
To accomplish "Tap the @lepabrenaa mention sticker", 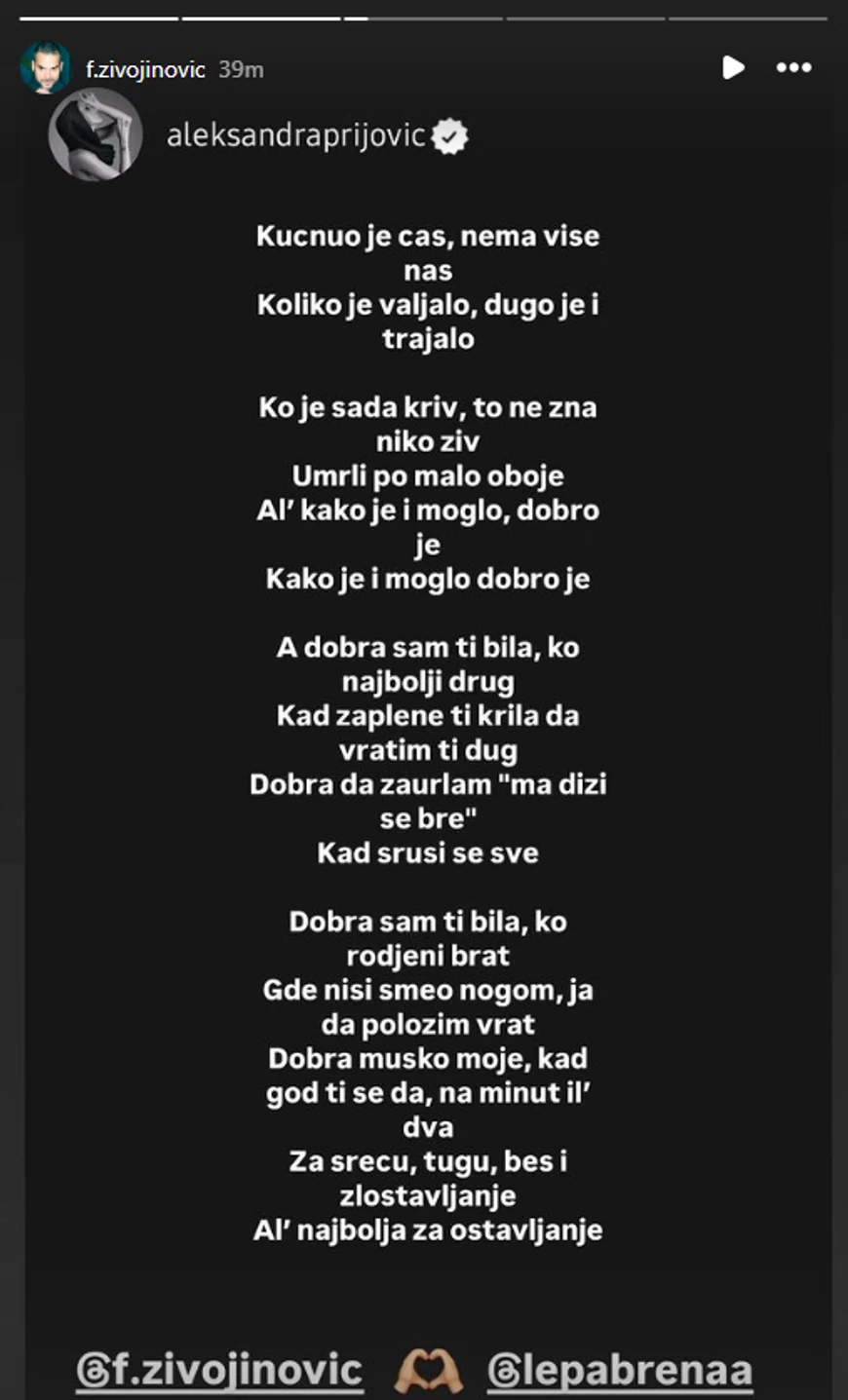I will pyautogui.click(x=620, y=1370).
